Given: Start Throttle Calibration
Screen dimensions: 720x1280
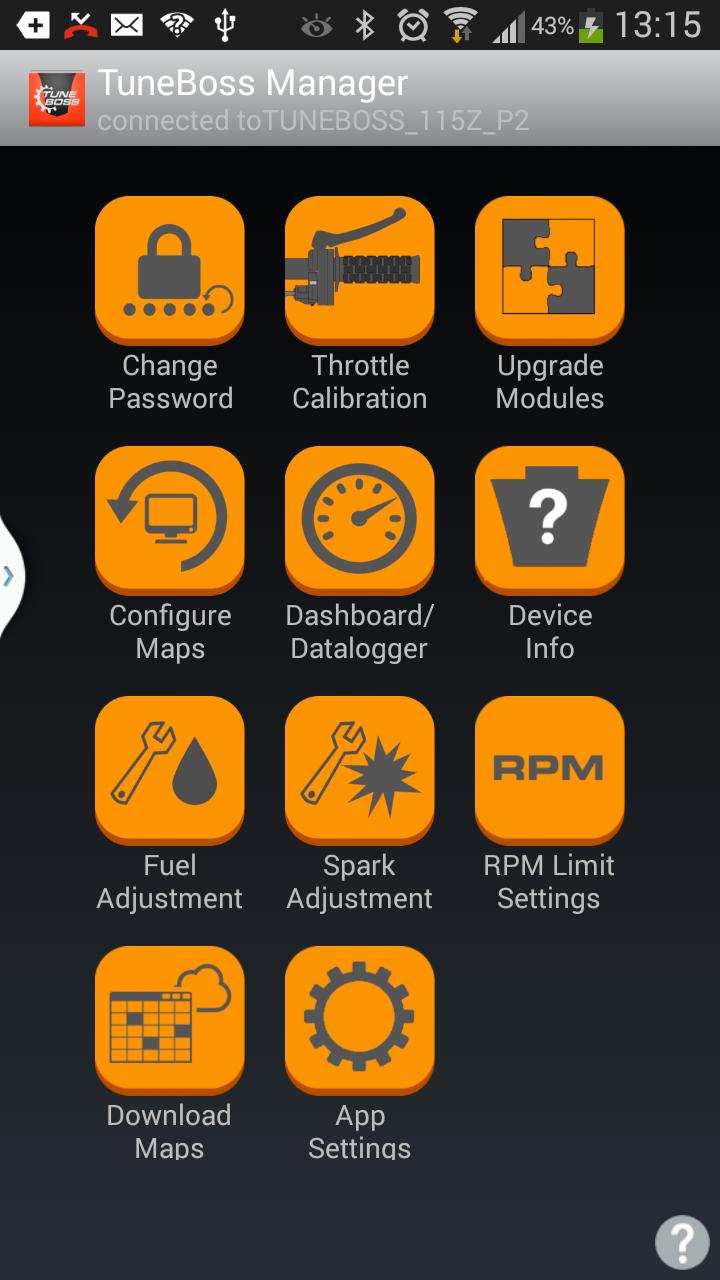Looking at the screenshot, I should [360, 270].
